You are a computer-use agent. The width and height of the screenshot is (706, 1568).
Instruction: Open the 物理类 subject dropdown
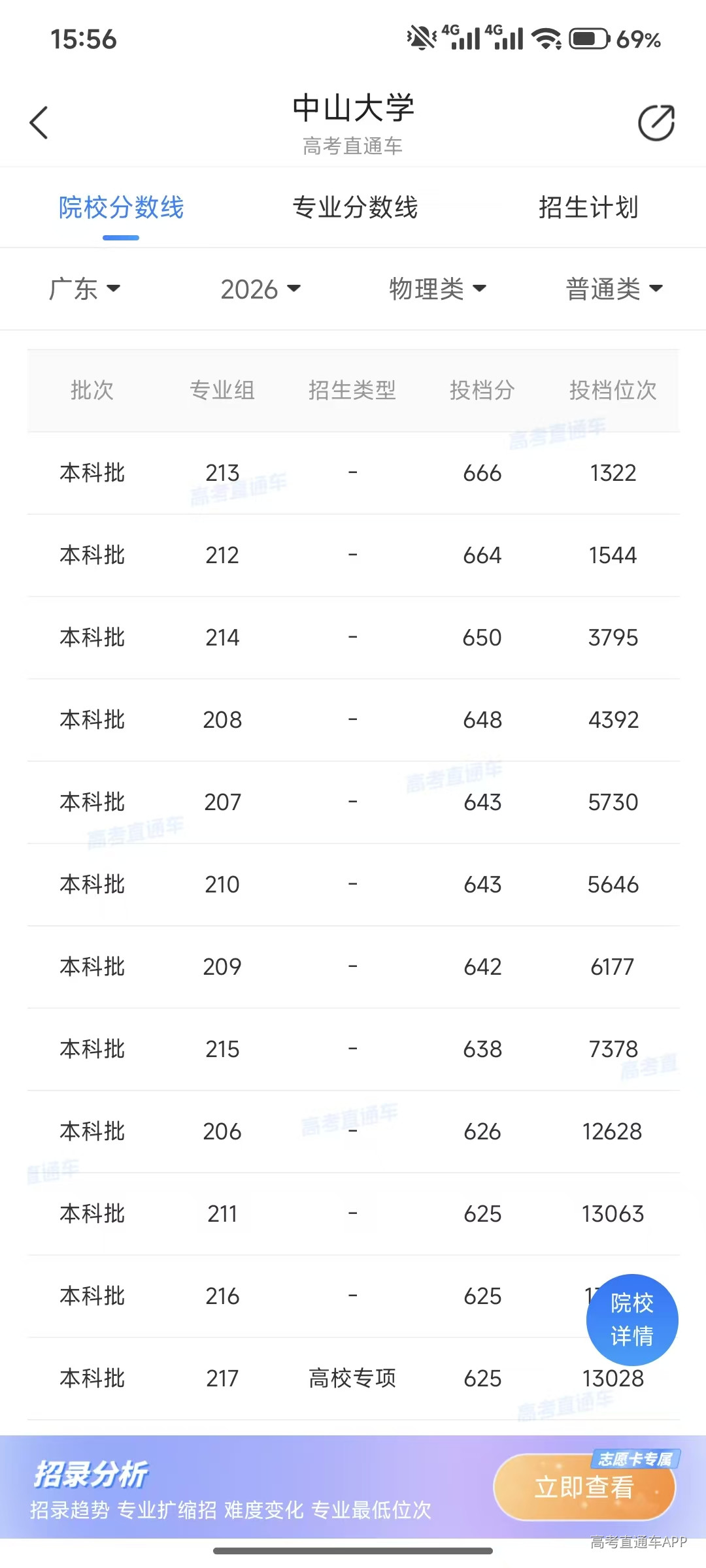pos(438,289)
